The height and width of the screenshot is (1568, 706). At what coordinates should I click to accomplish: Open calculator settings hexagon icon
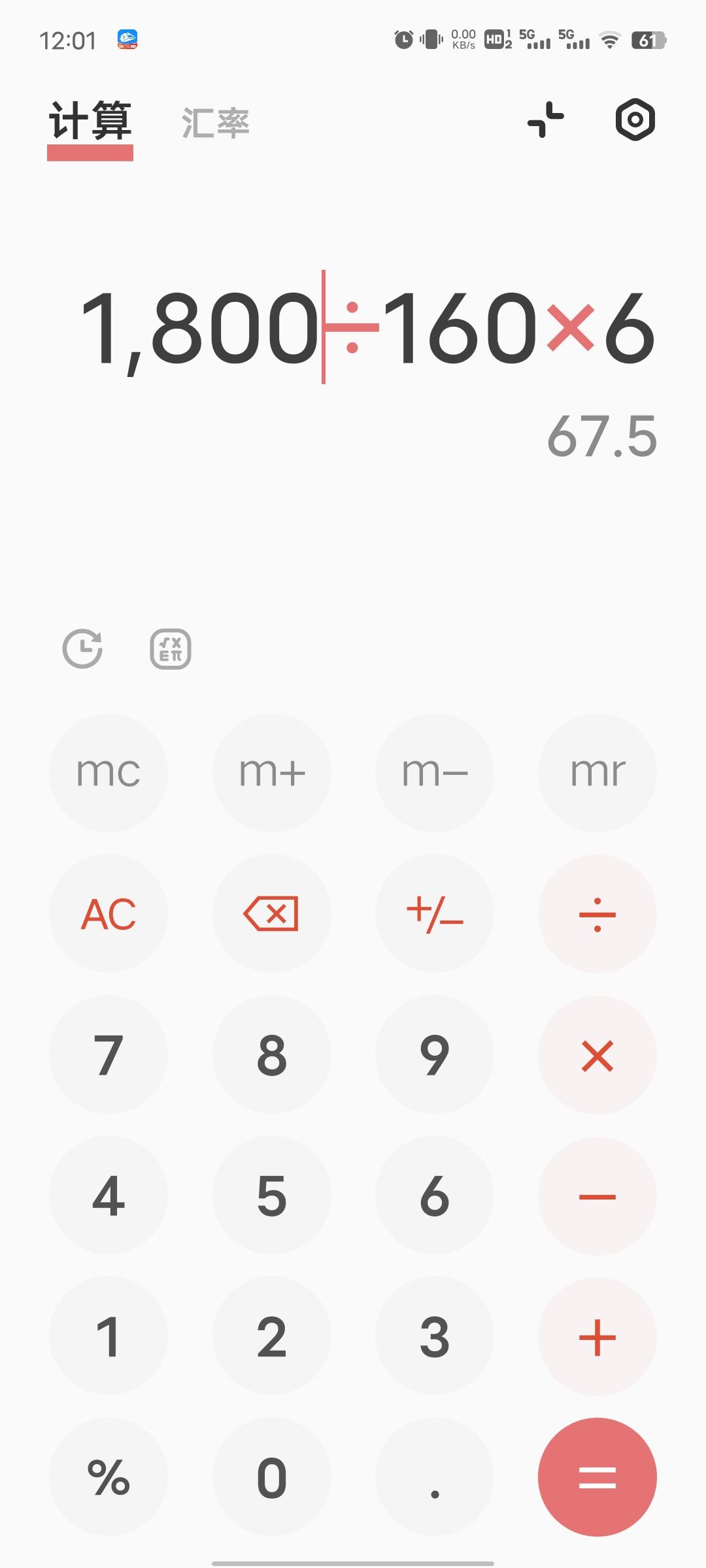635,120
